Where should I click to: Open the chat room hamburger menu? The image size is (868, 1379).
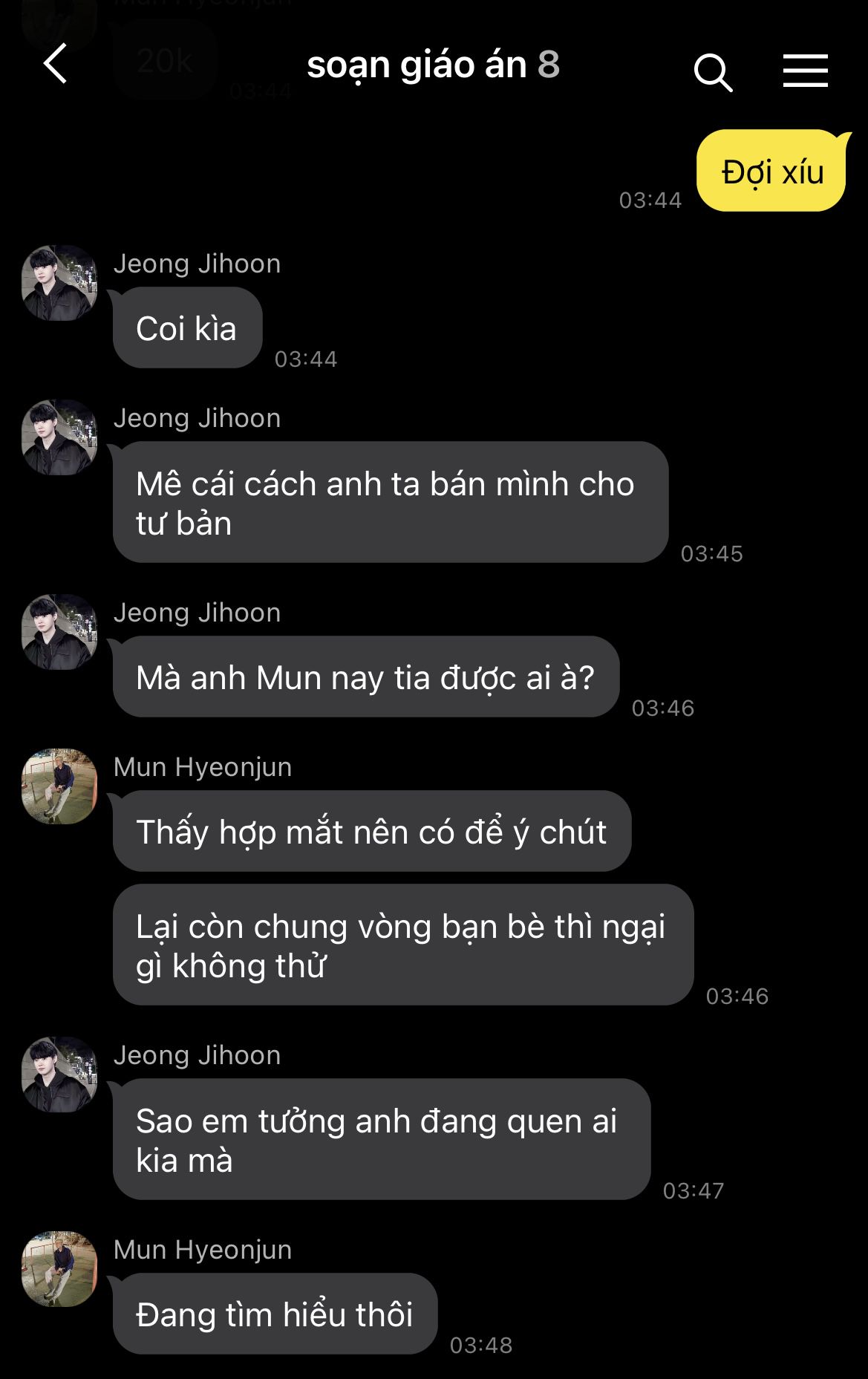coord(805,71)
